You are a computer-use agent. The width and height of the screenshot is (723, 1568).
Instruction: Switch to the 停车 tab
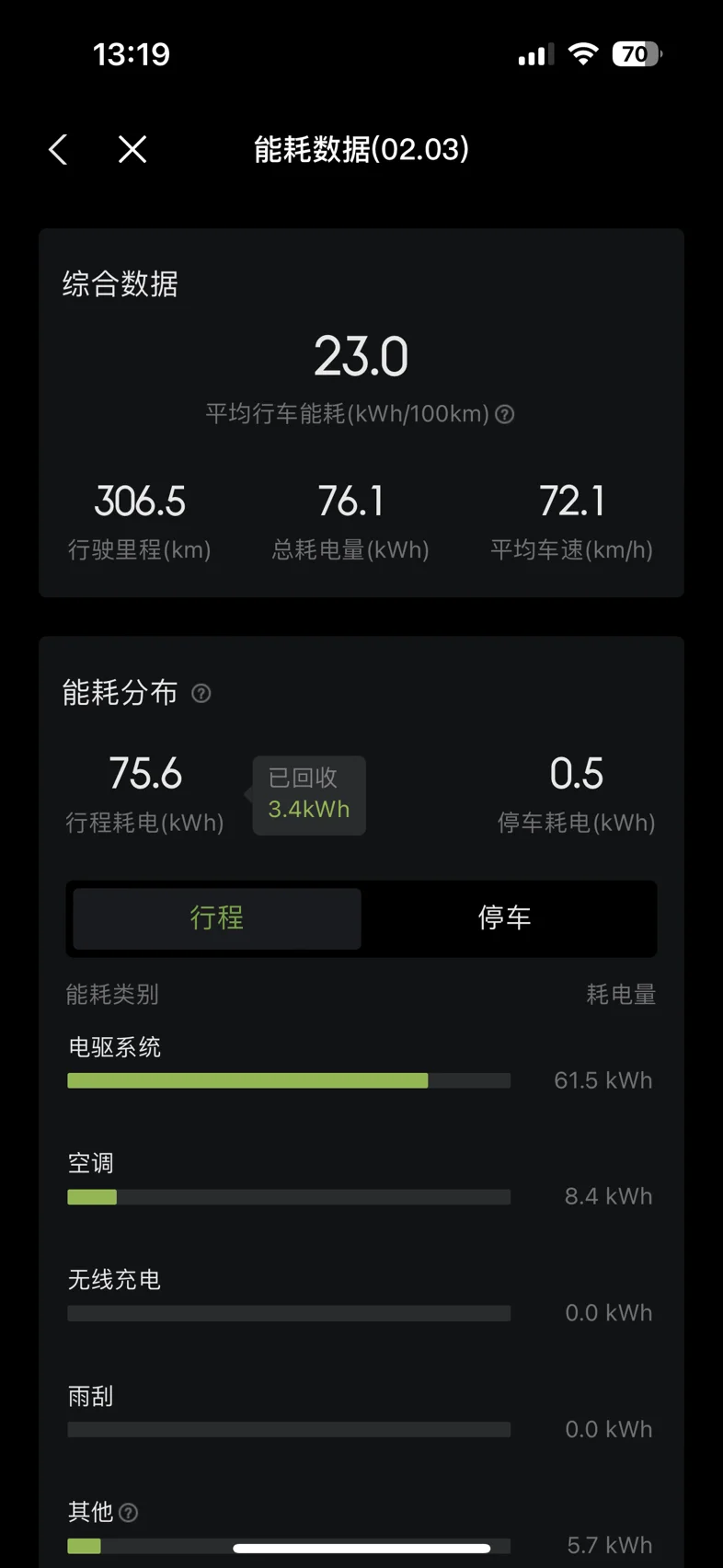click(505, 918)
